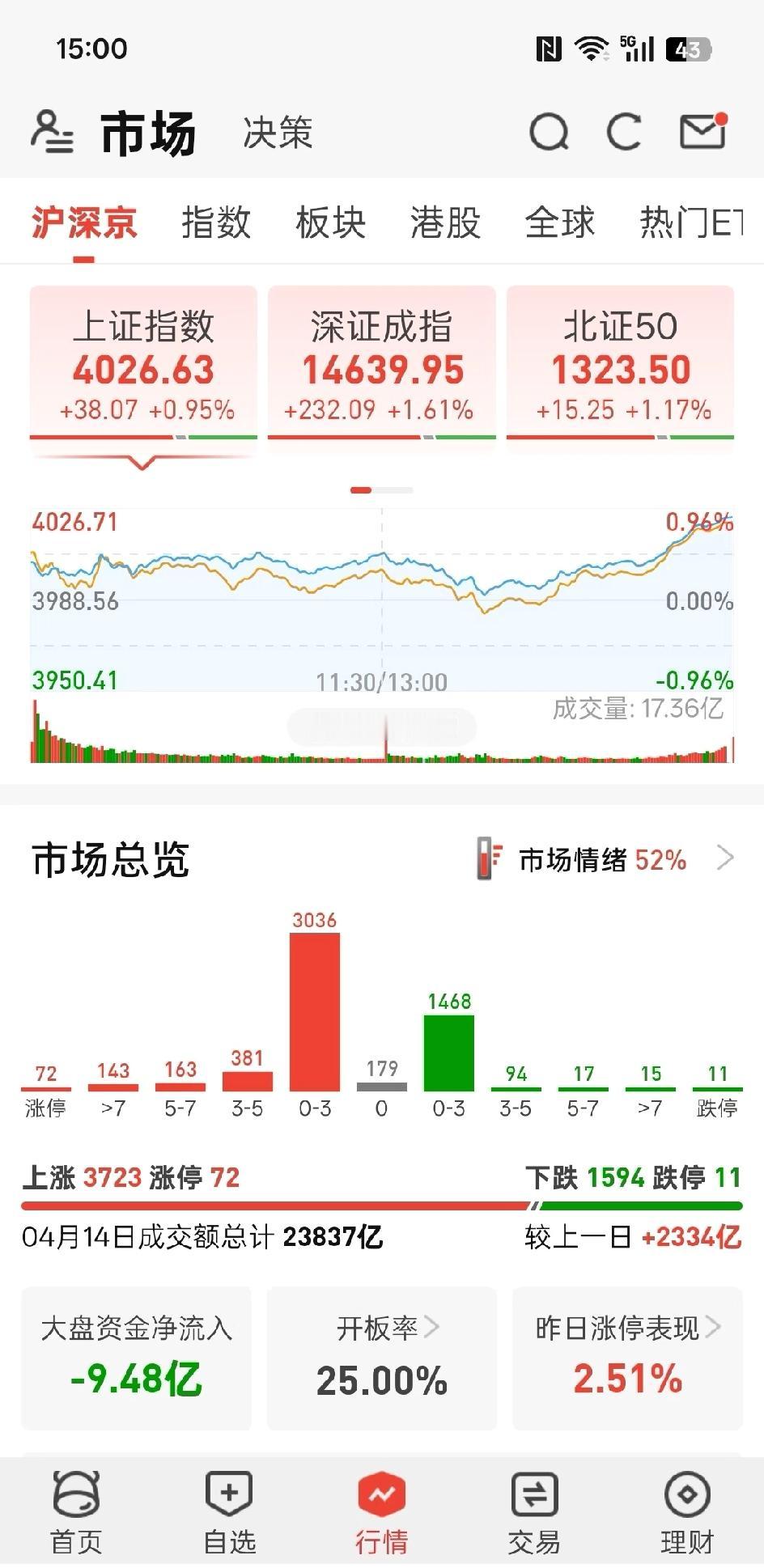Tap the Wi-Fi icon in the status bar
The image size is (764, 1568).
pos(591,49)
